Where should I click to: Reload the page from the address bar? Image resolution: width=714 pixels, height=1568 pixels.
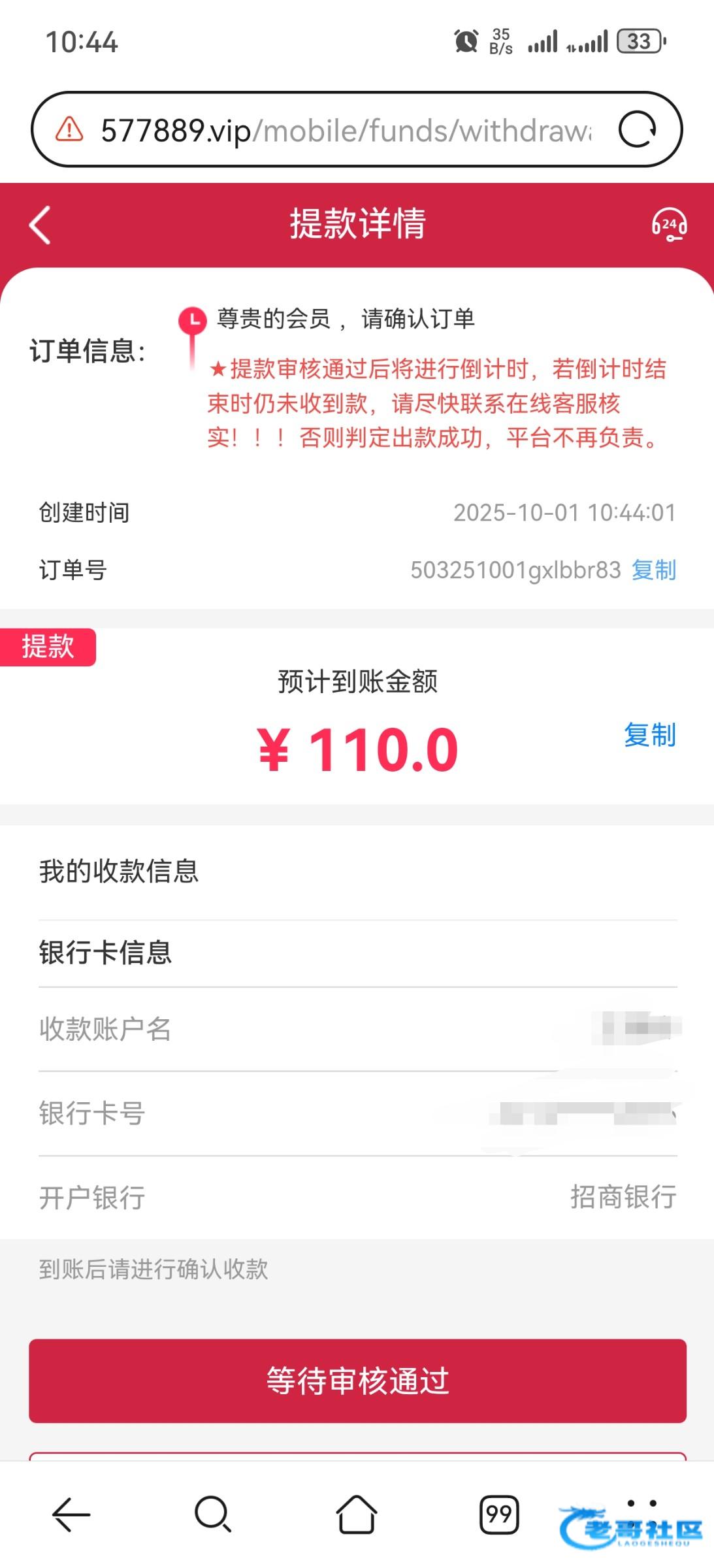coord(637,130)
